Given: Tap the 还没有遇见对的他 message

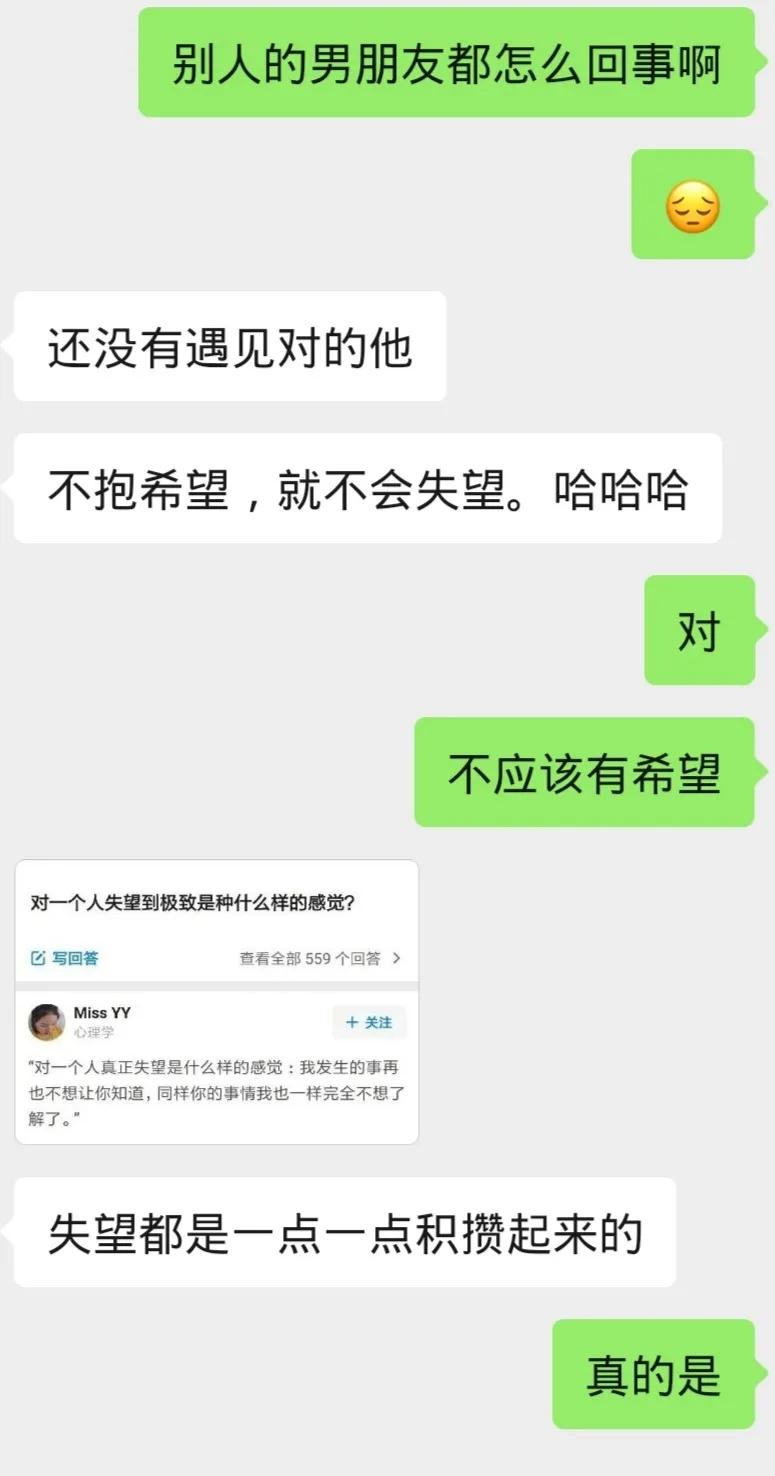Looking at the screenshot, I should coord(229,345).
